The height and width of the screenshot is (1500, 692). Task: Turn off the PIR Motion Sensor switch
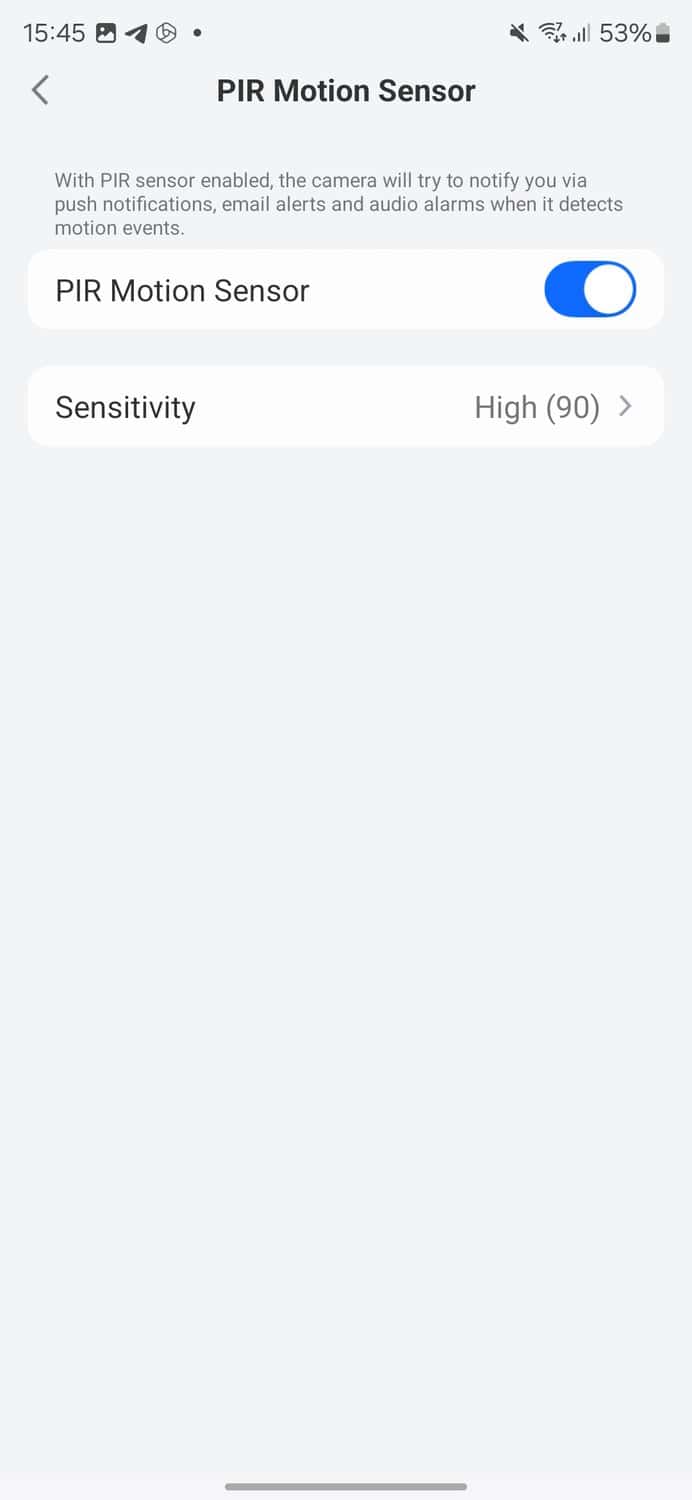(589, 290)
